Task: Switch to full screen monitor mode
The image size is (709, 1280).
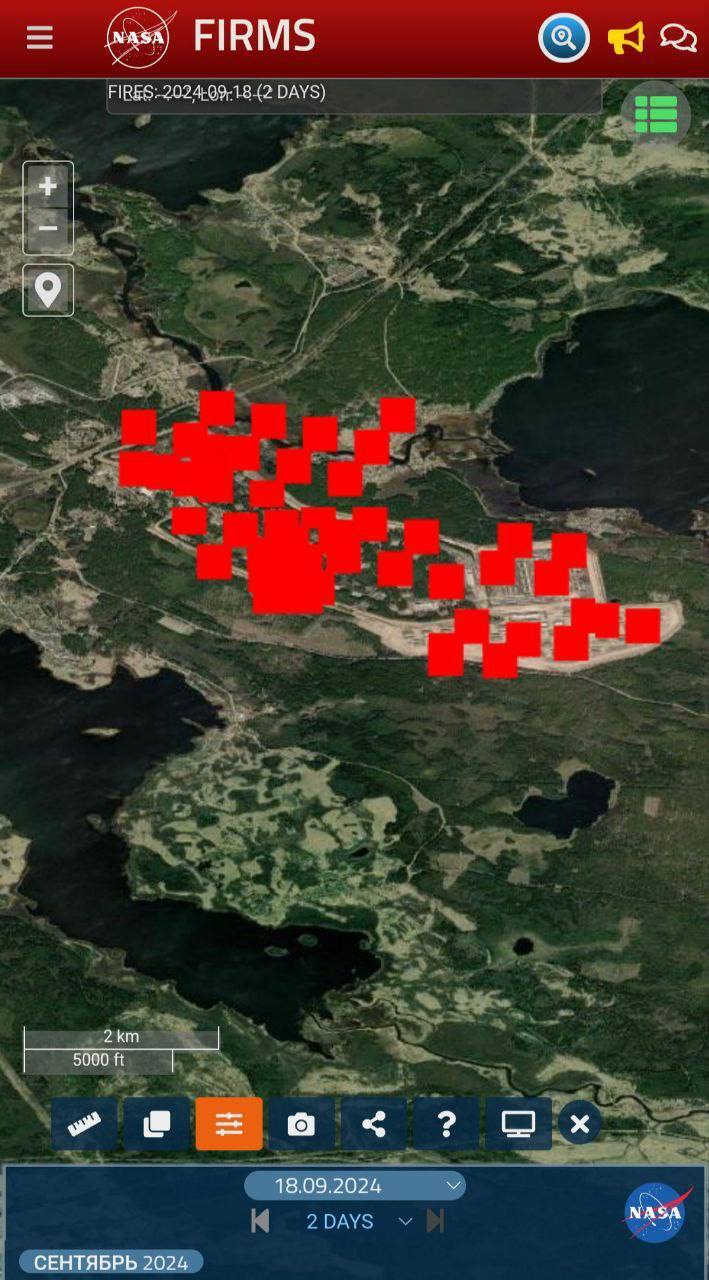Action: click(x=518, y=1124)
